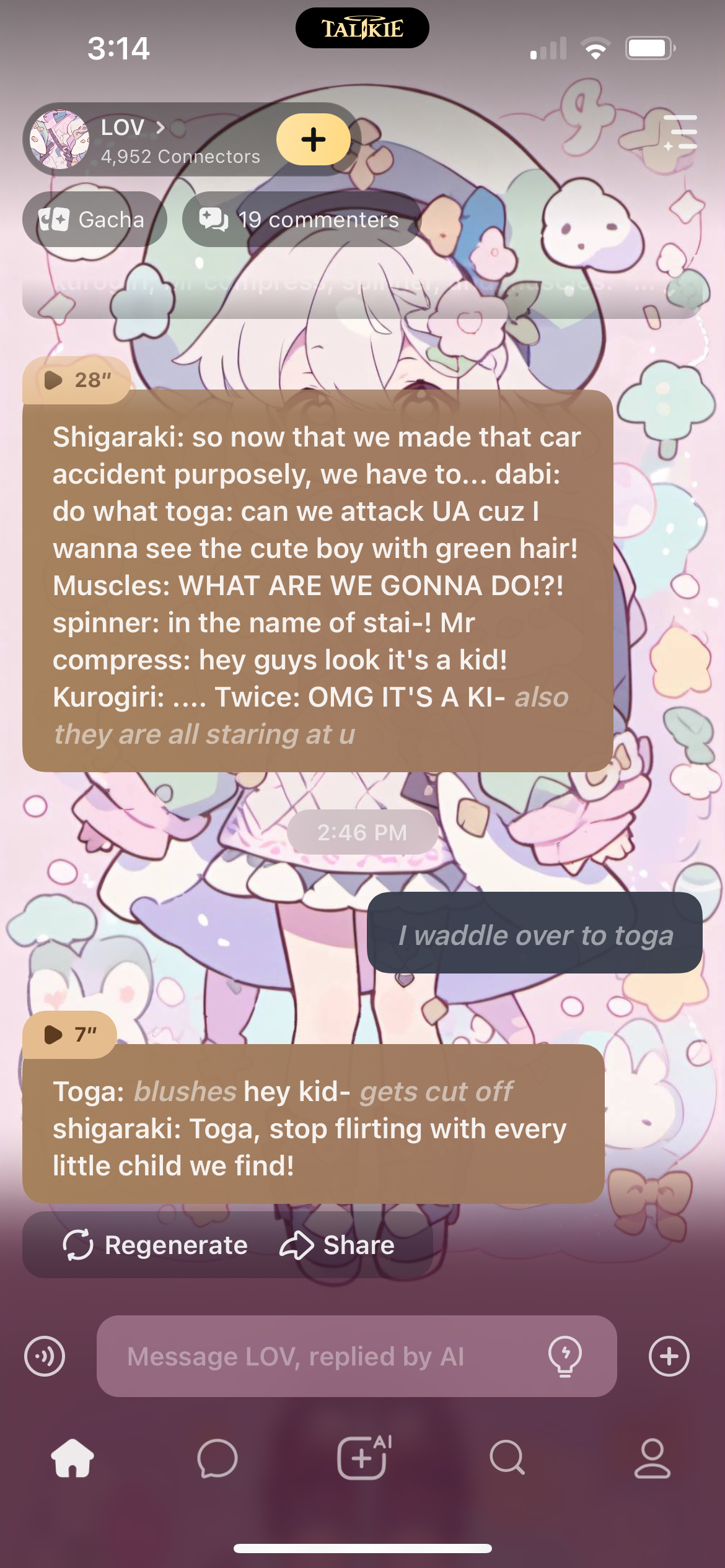Focus the Message LOV text field

point(322,1356)
